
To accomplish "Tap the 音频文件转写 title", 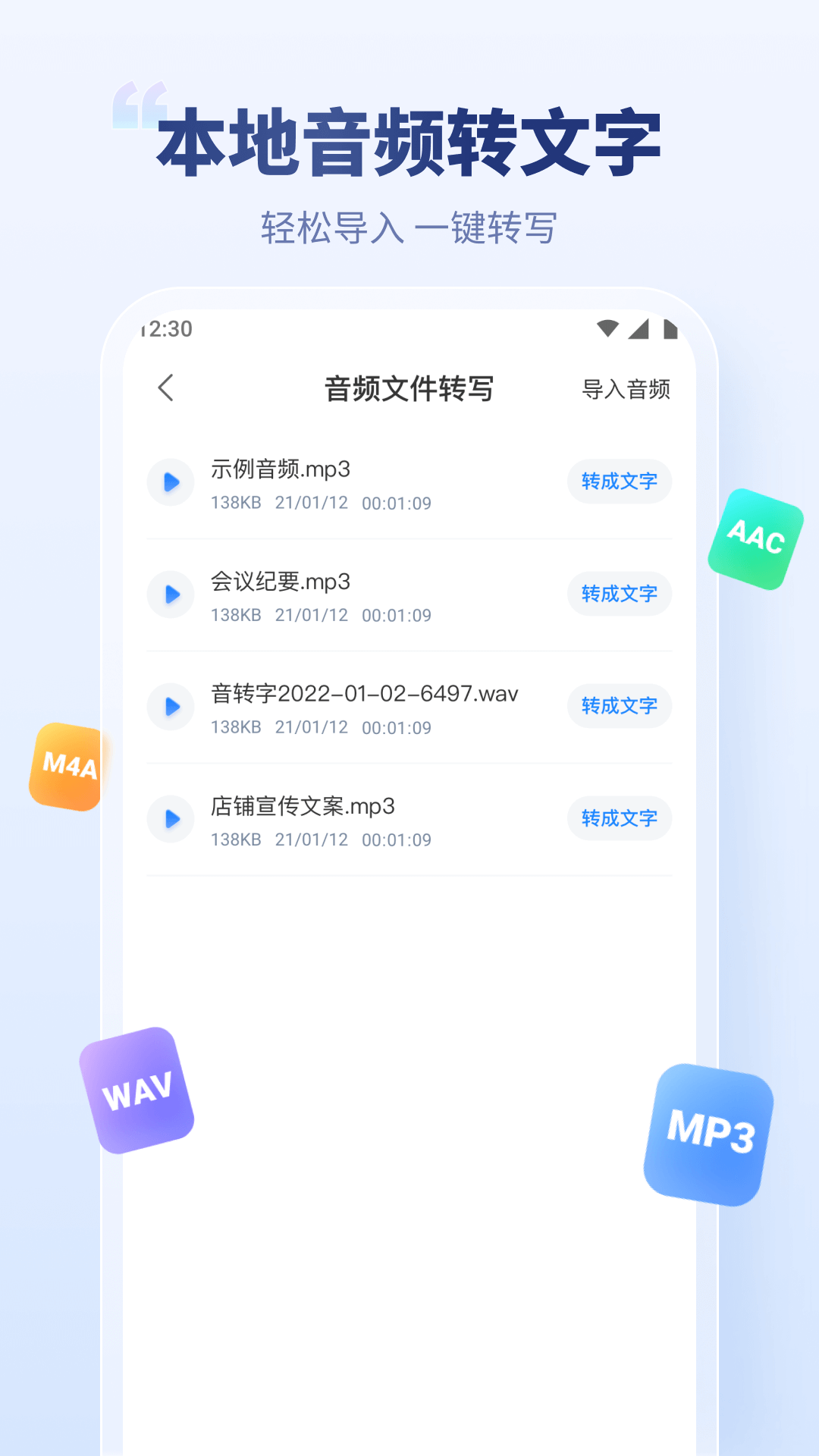I will click(x=409, y=388).
